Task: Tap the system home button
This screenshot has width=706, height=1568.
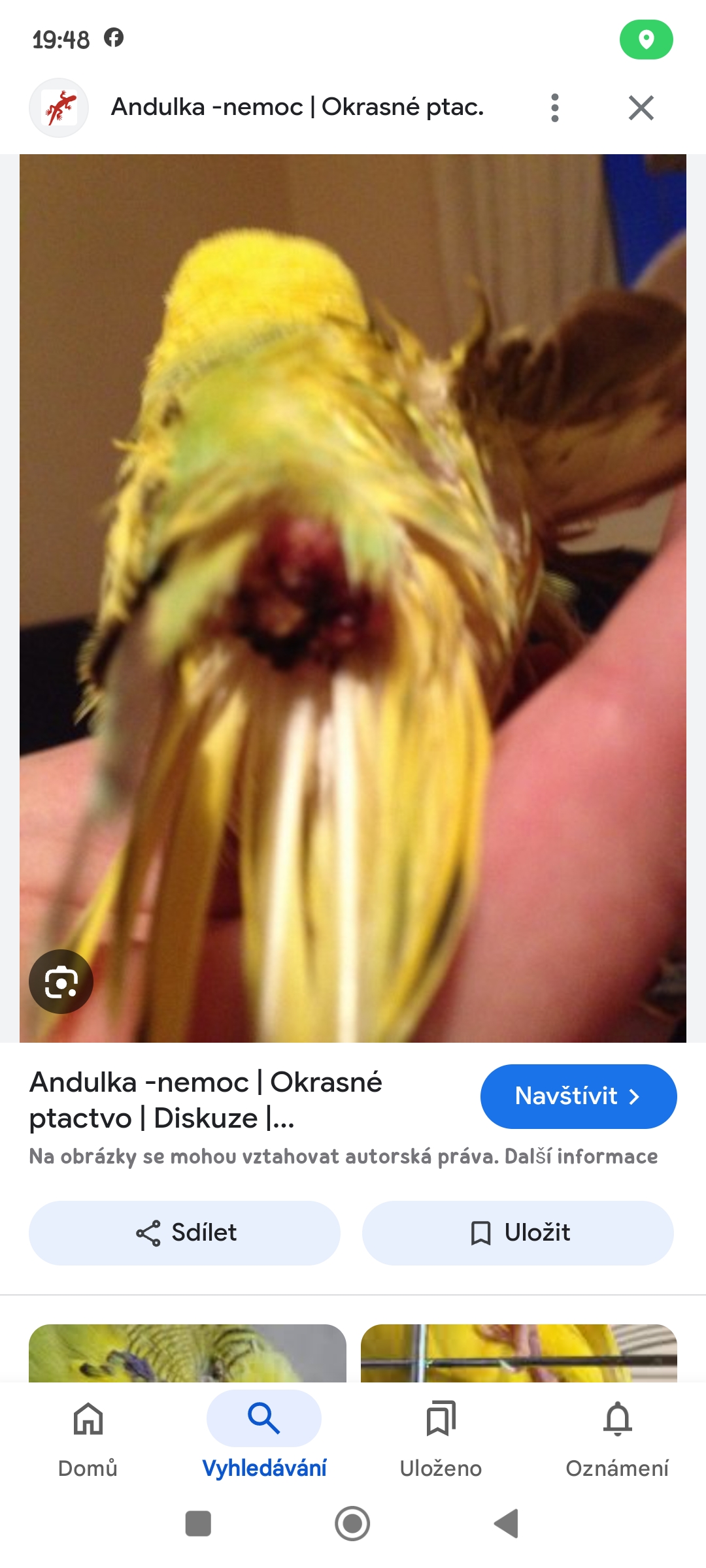Action: click(352, 1524)
